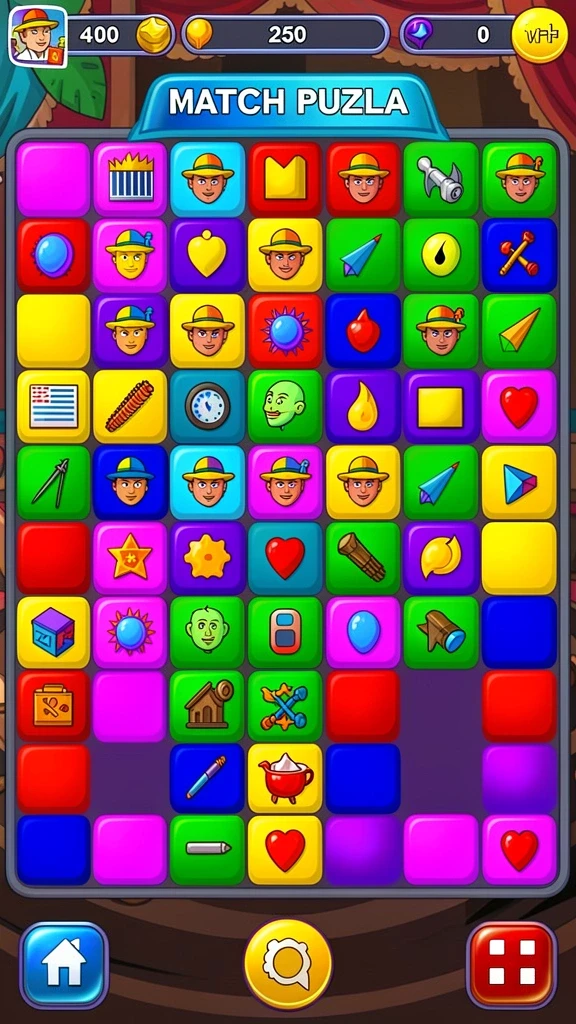
Task: Select the blue tile with pen
Action: [x=207, y=777]
